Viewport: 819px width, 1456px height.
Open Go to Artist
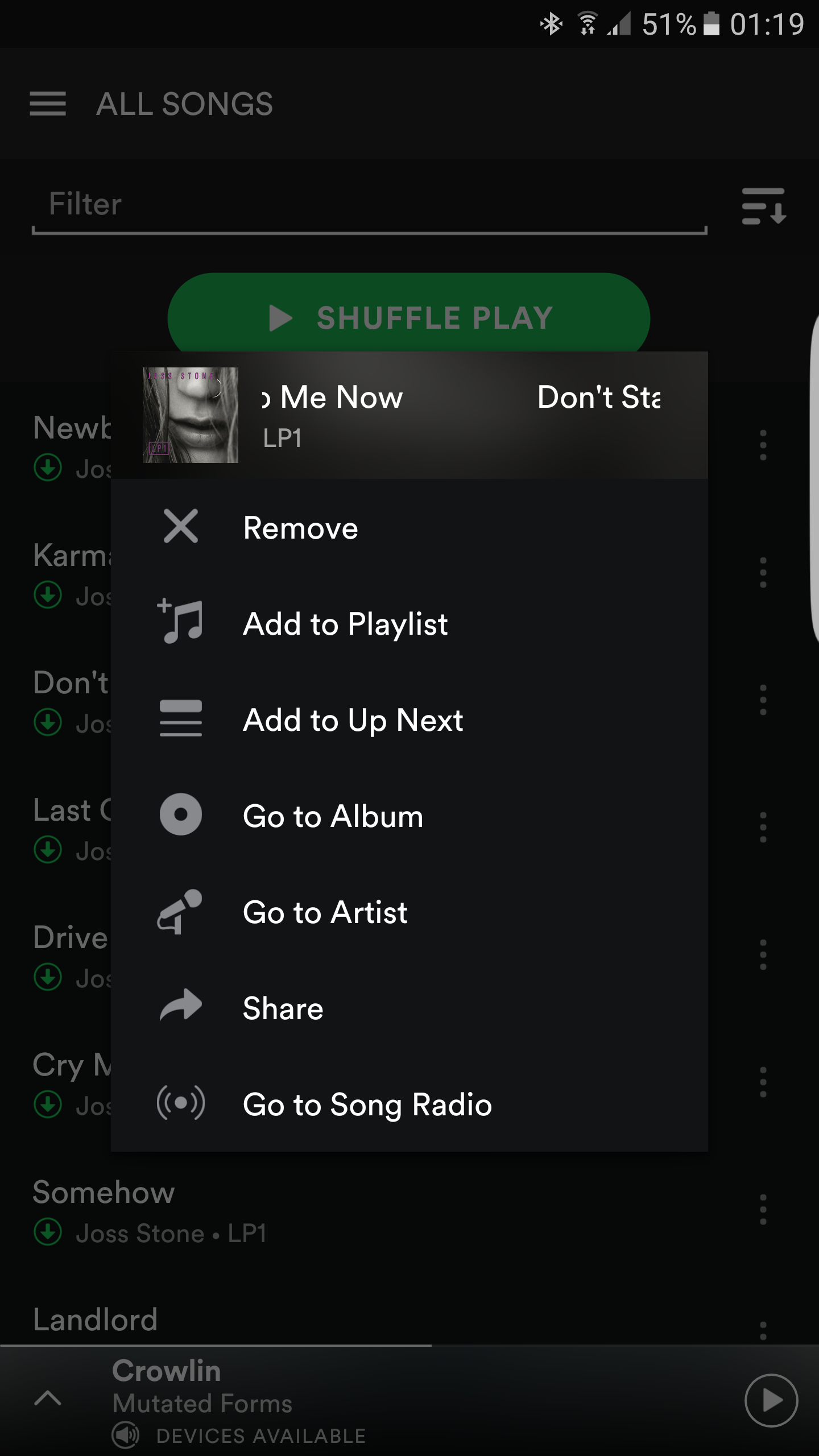pos(325,912)
